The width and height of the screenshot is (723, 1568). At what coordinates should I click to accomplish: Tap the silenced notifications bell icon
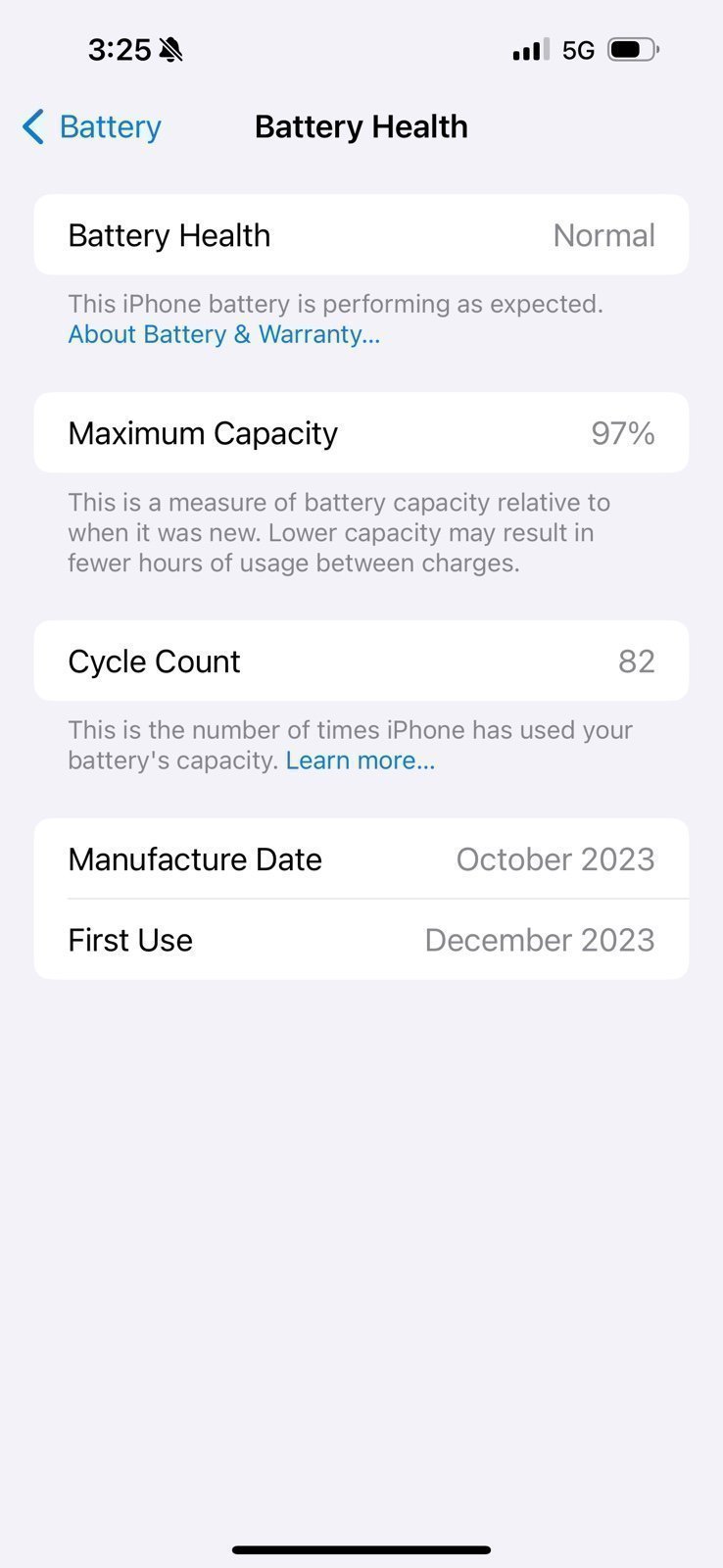pos(169,48)
